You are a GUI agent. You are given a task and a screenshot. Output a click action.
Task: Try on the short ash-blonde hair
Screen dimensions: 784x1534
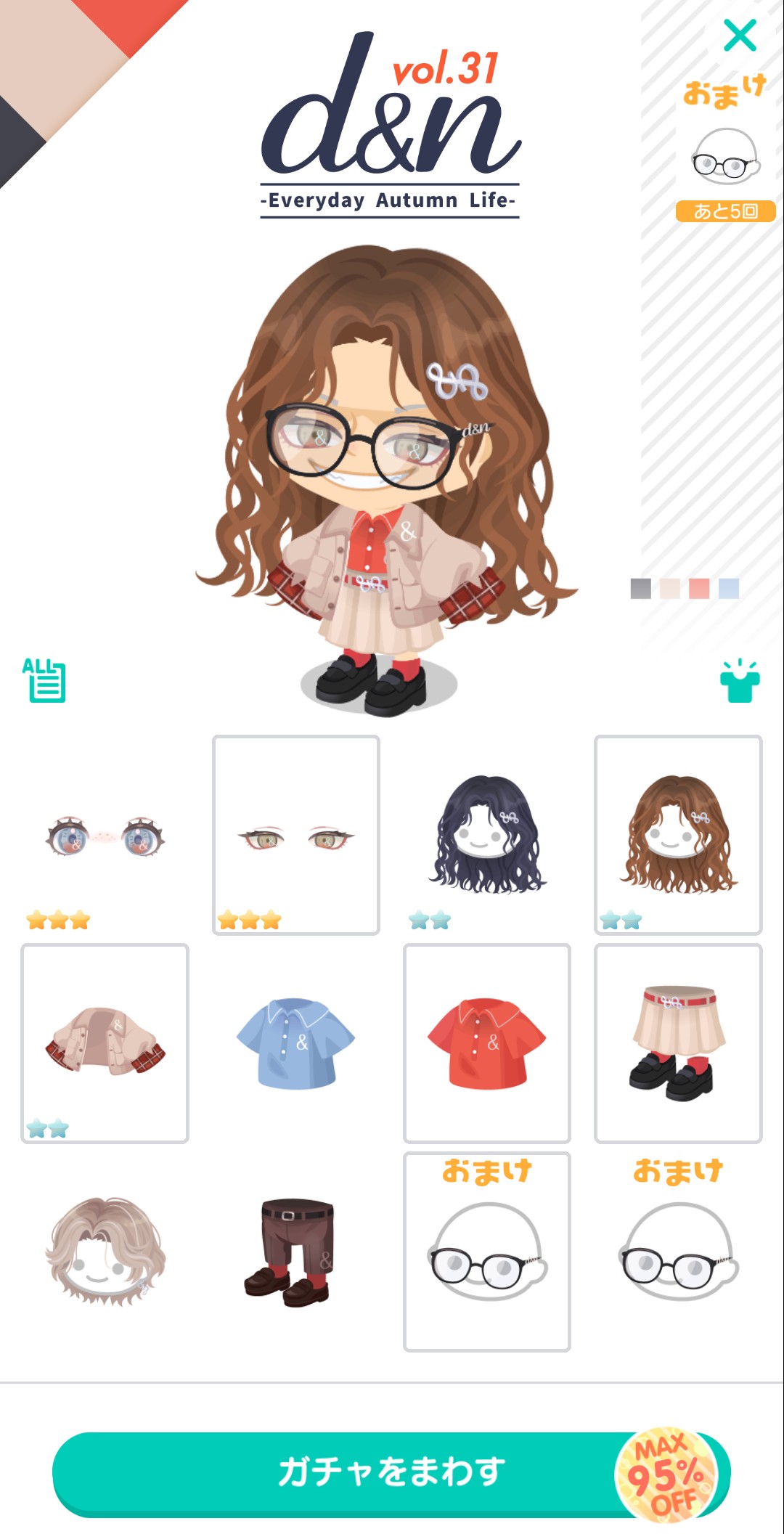coord(105,1251)
